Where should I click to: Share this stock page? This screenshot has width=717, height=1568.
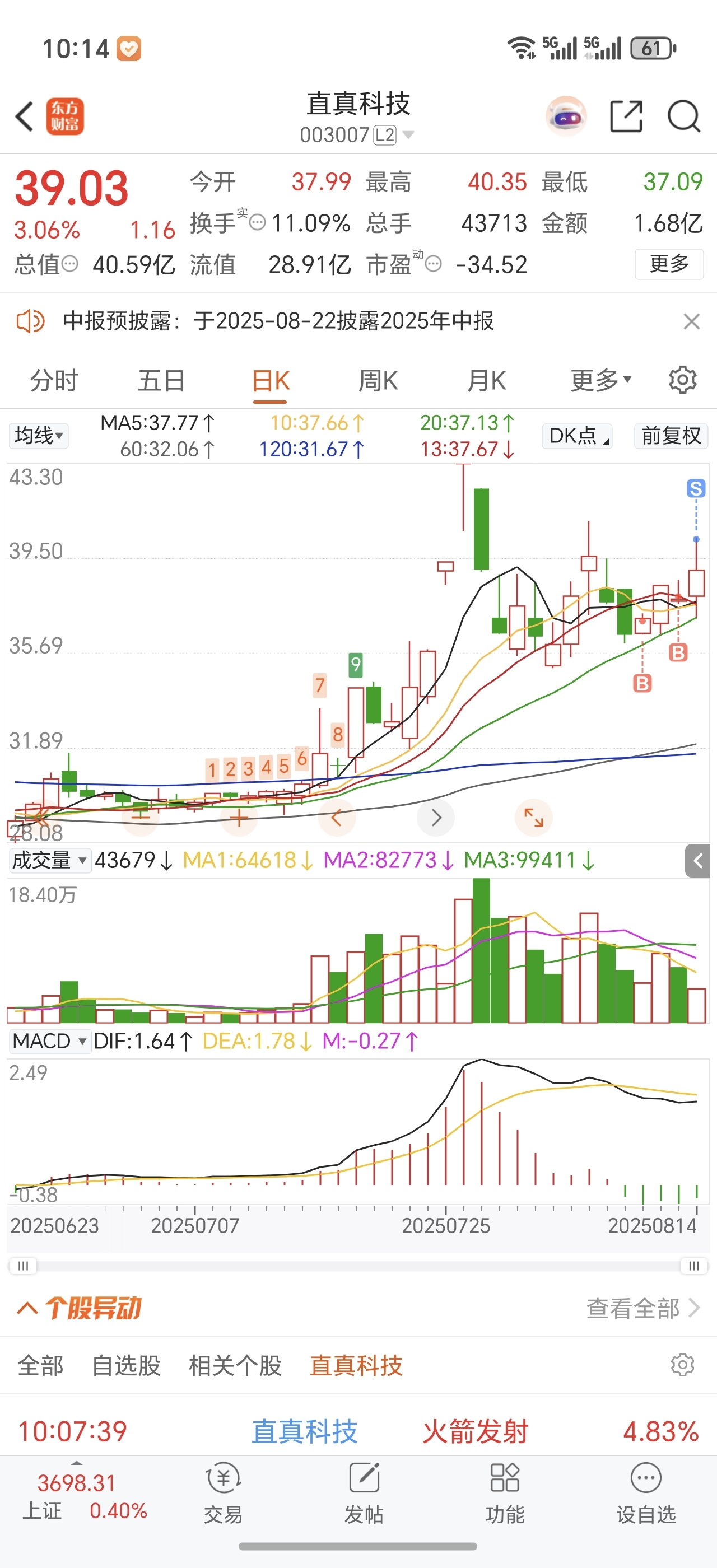[x=626, y=116]
